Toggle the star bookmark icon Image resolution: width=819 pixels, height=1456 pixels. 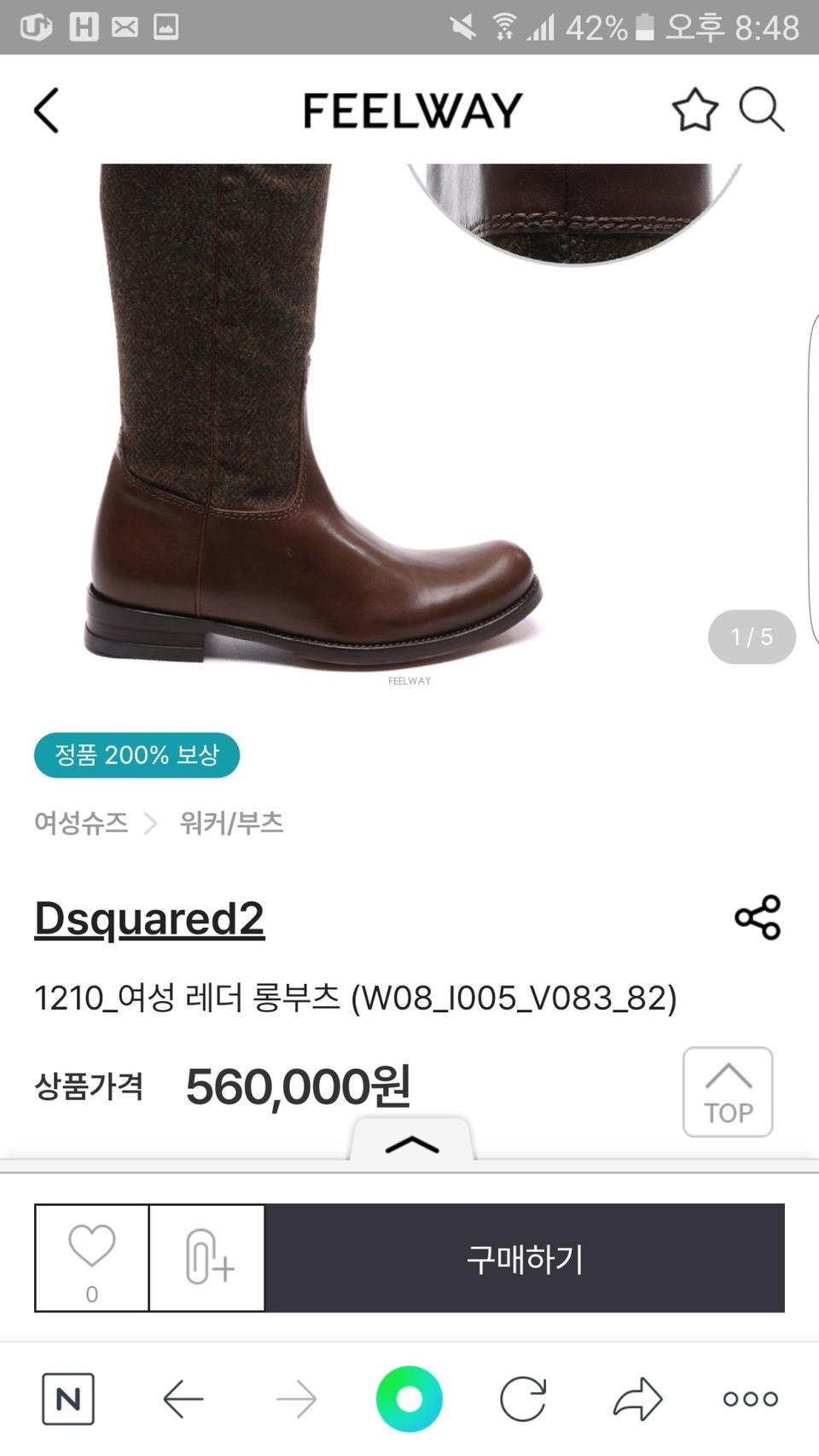click(694, 110)
